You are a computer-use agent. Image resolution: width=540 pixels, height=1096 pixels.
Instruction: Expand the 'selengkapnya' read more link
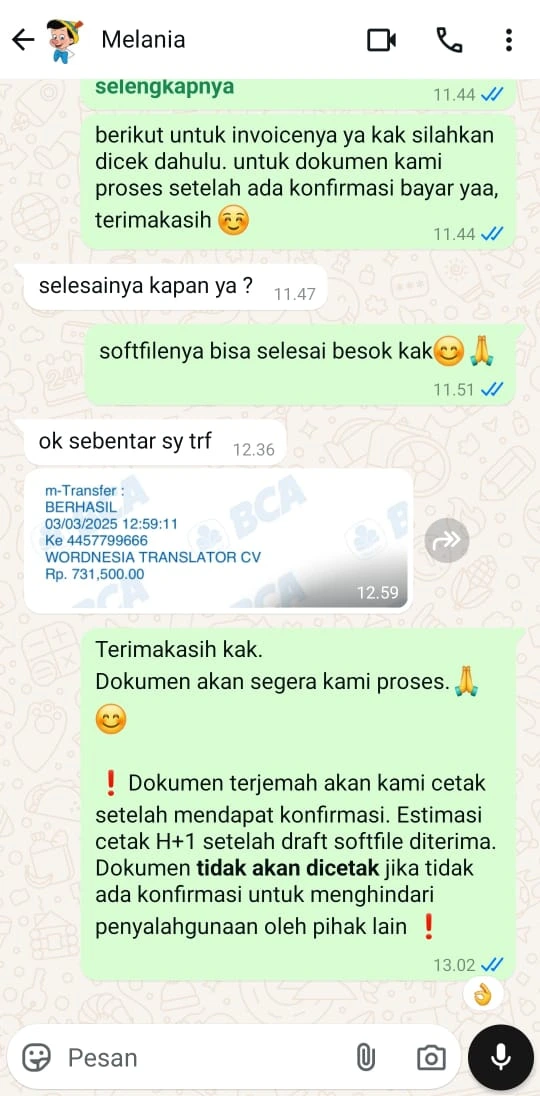(164, 87)
